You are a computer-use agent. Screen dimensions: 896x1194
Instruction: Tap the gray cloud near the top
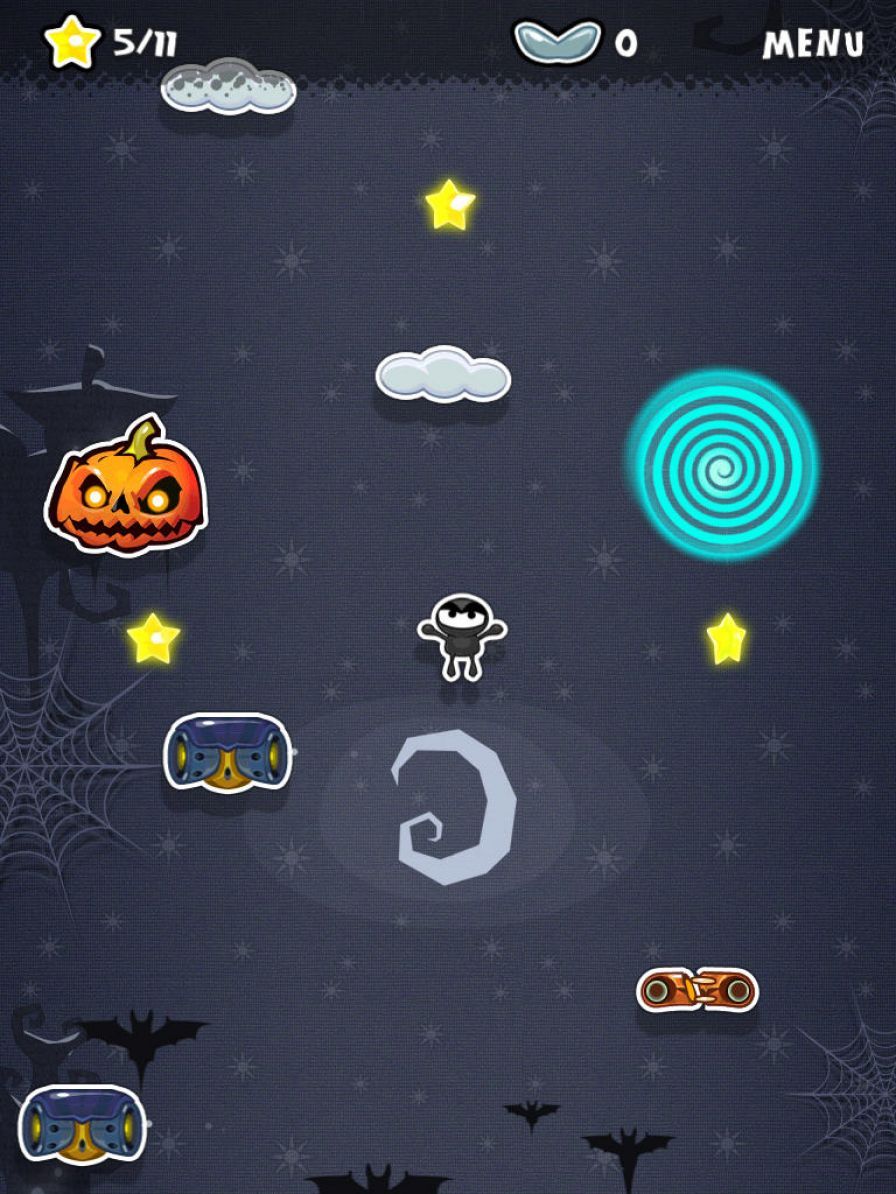pyautogui.click(x=228, y=87)
